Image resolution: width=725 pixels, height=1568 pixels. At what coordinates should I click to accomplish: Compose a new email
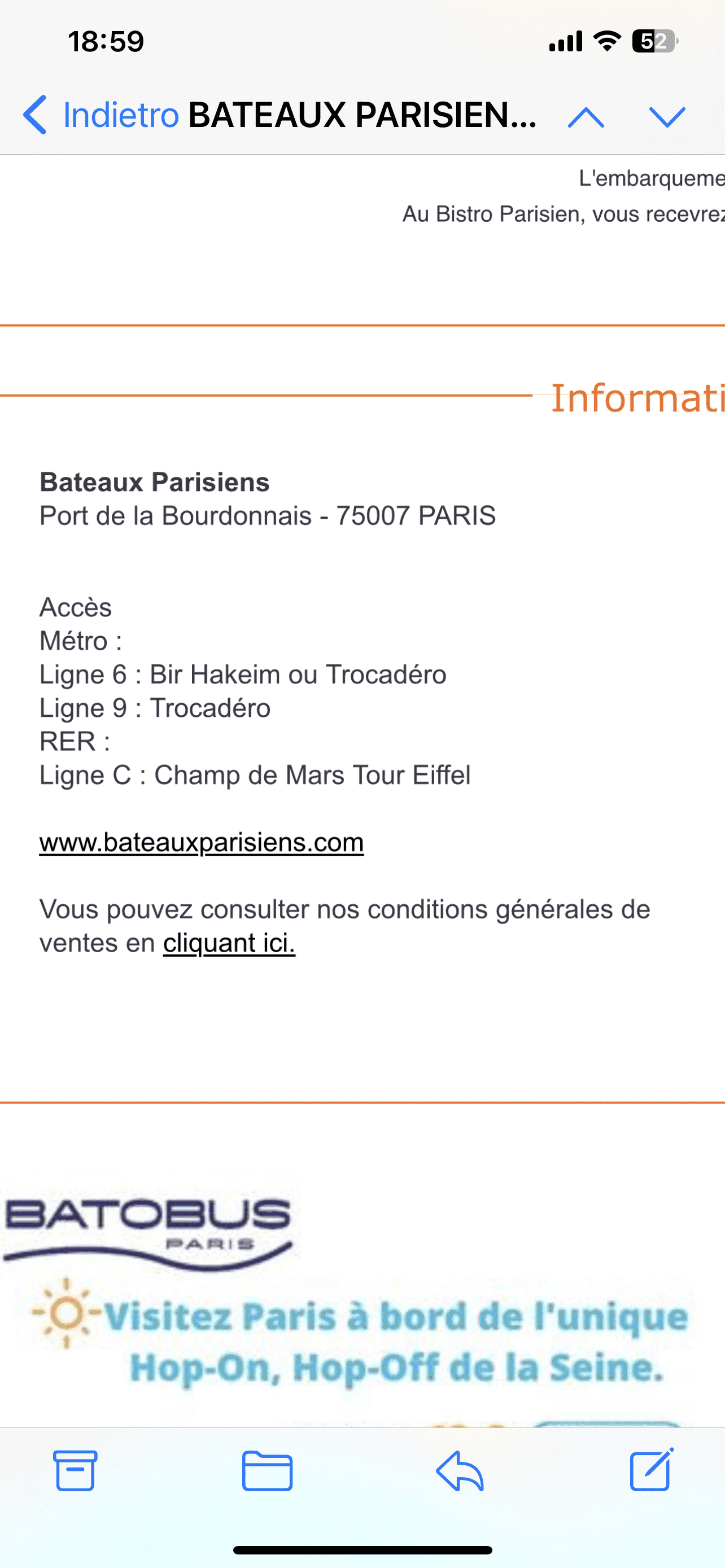coord(652,1469)
